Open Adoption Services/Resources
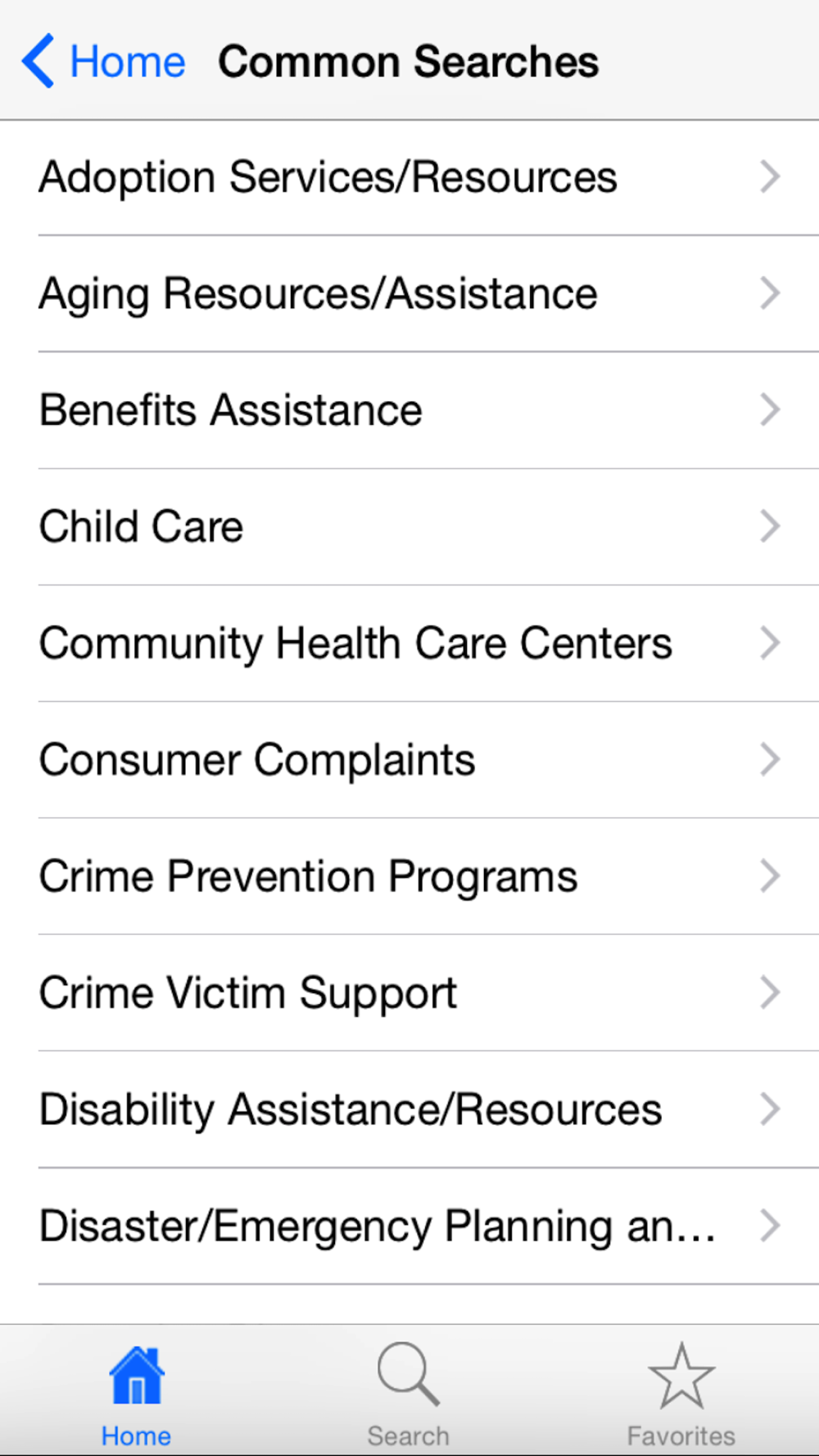 [x=409, y=178]
